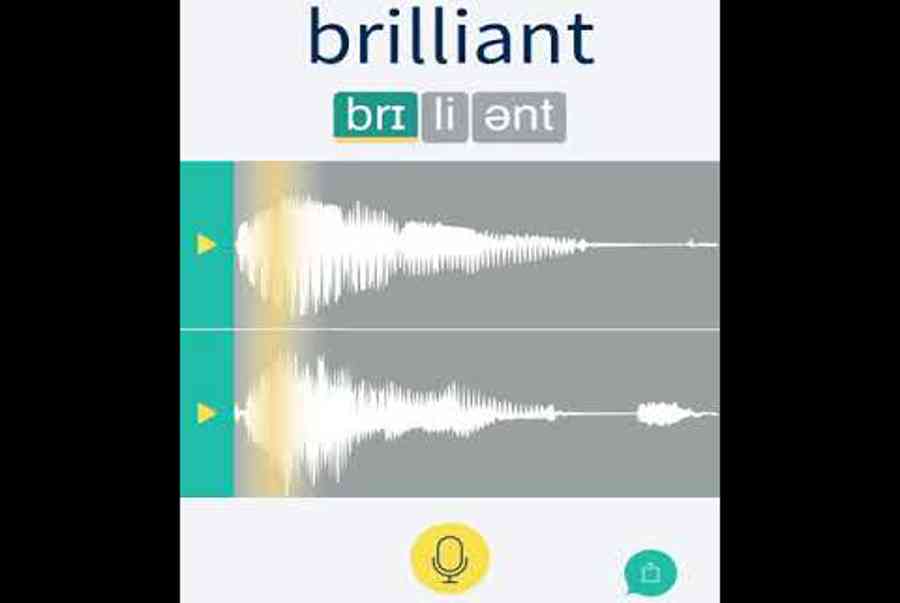Play the bottom recorded waveform audio

(206, 413)
